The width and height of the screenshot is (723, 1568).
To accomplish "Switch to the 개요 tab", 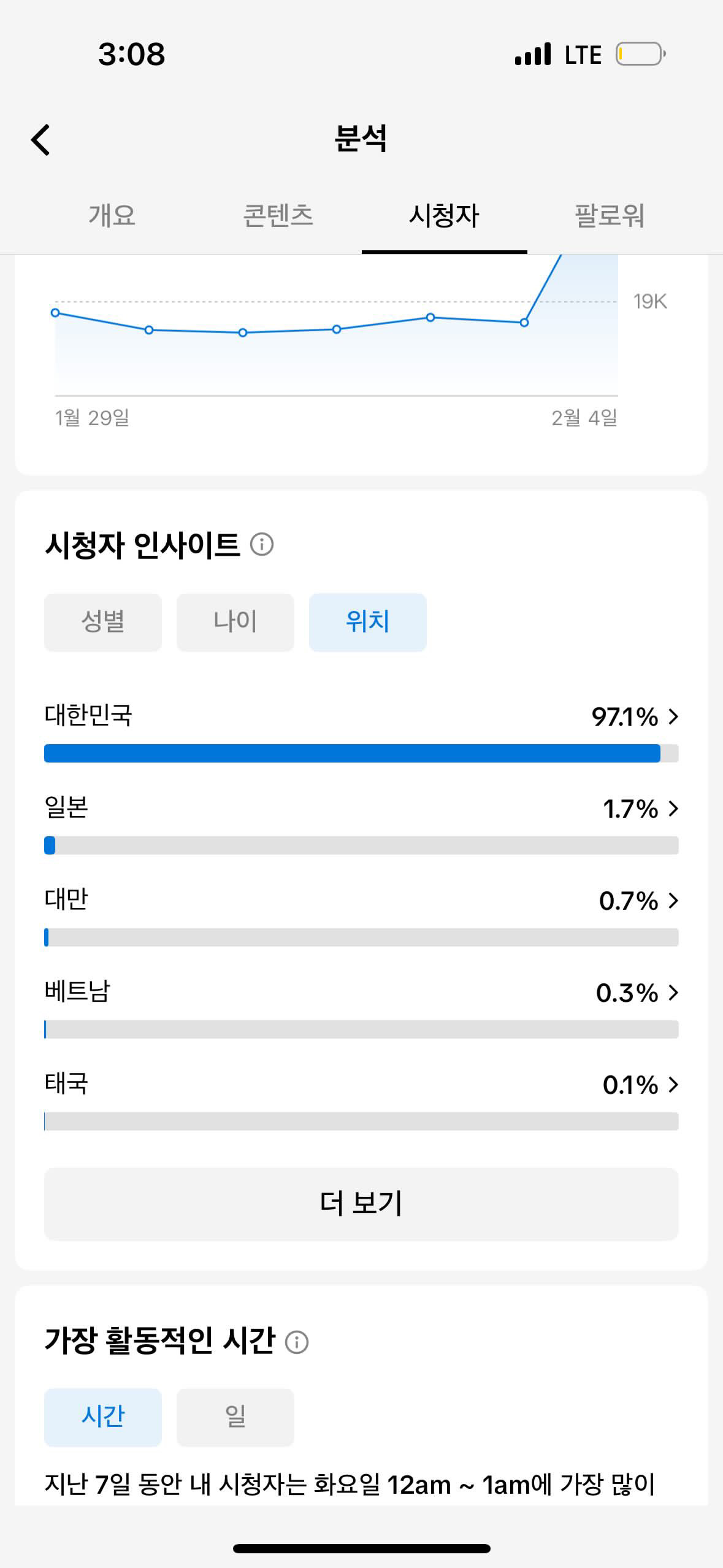I will (112, 215).
